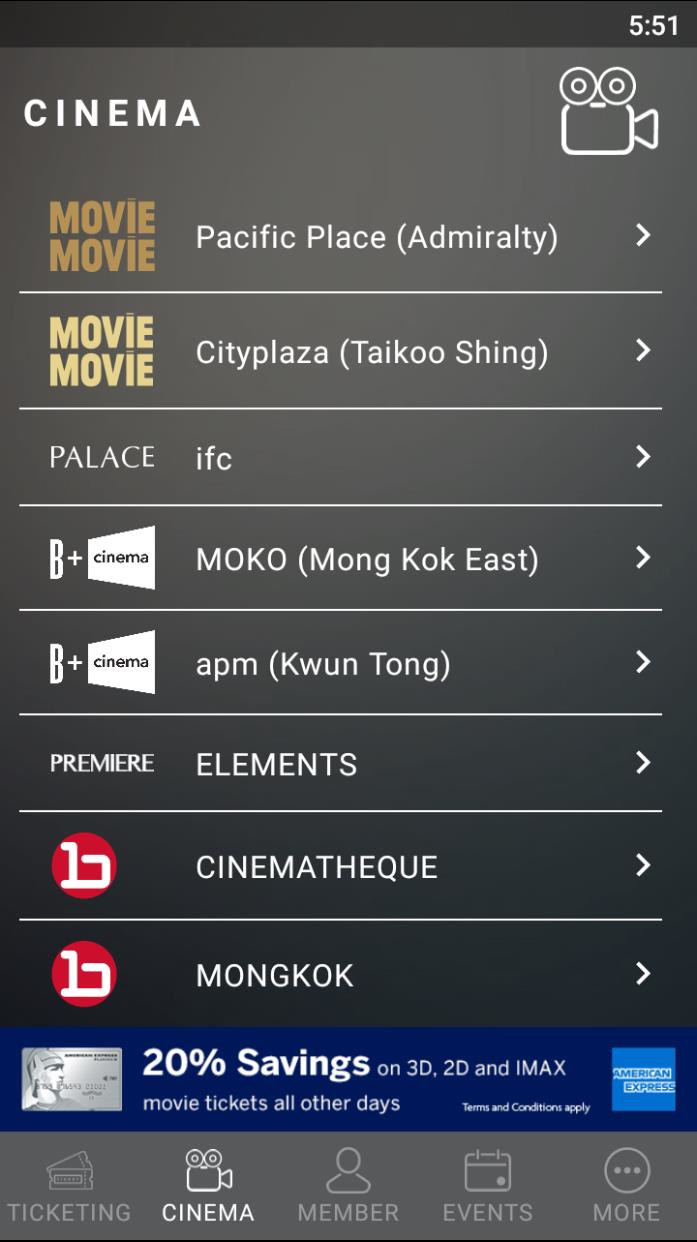The width and height of the screenshot is (697, 1242).
Task: Open apm (Kwun Tong) cinema
Action: (x=340, y=663)
